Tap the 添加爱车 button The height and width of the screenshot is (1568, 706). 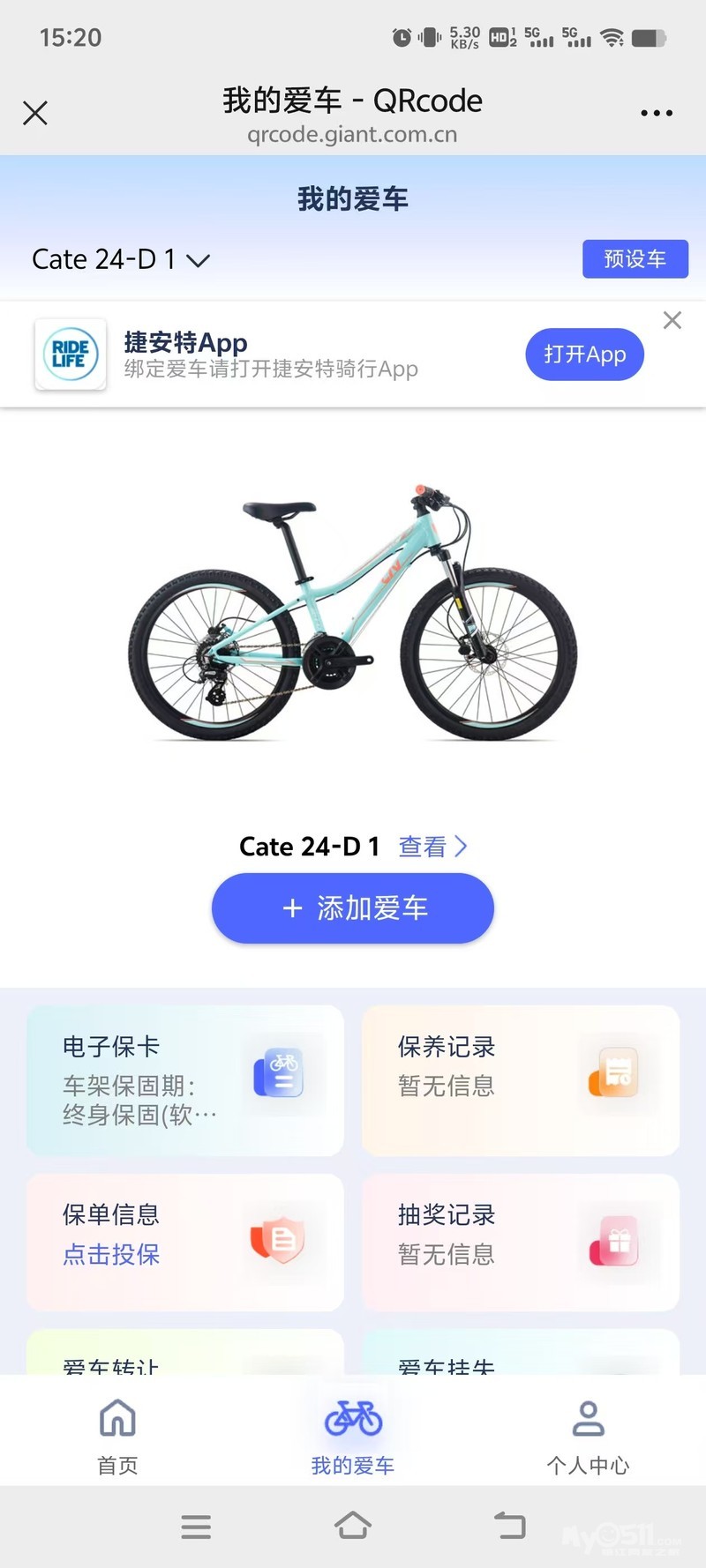[353, 908]
